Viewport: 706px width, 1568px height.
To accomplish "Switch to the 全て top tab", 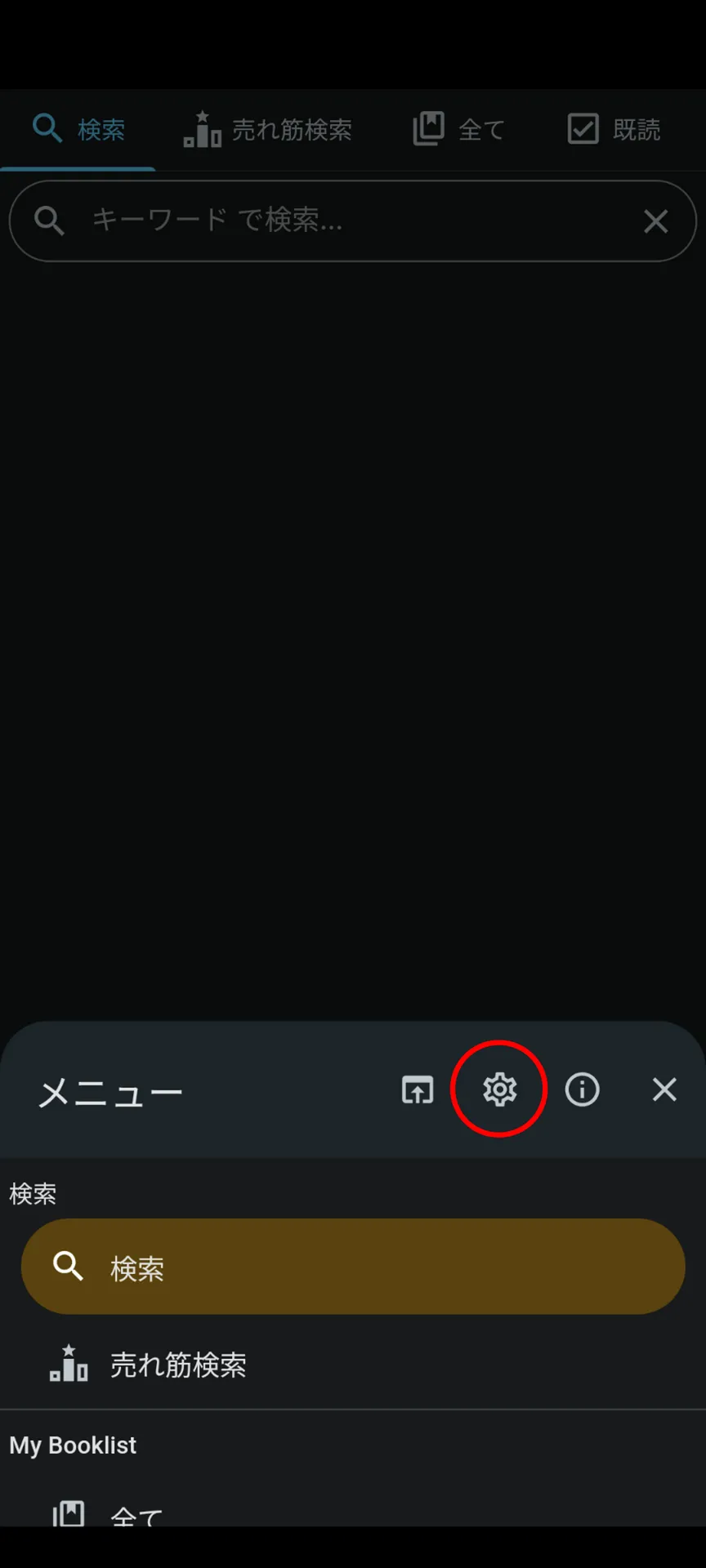I will [458, 129].
